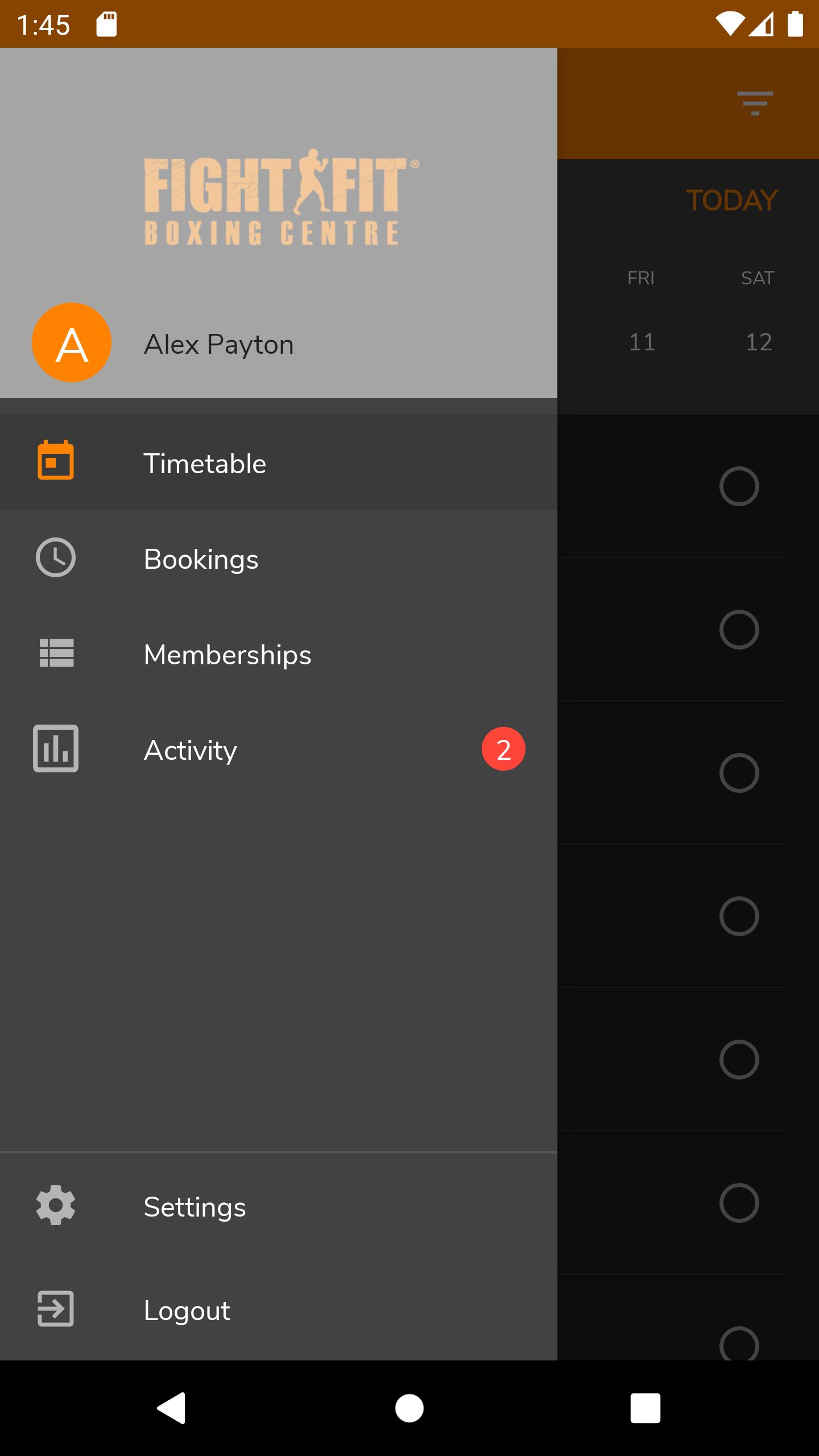Go to the home screen
819x1456 pixels.
[x=409, y=1408]
